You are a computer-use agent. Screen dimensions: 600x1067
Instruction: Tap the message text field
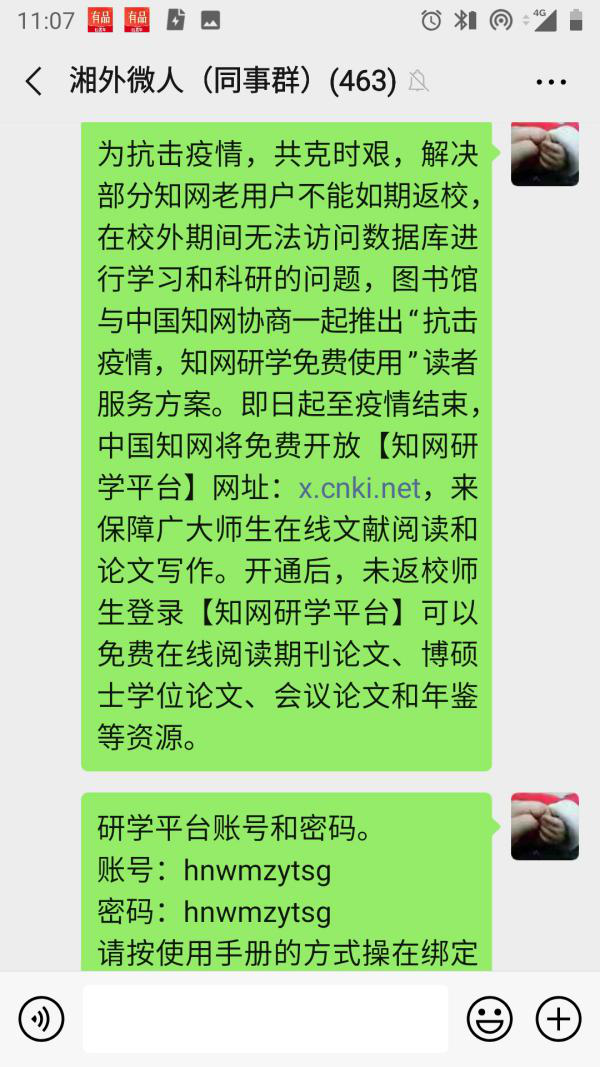(x=265, y=1019)
